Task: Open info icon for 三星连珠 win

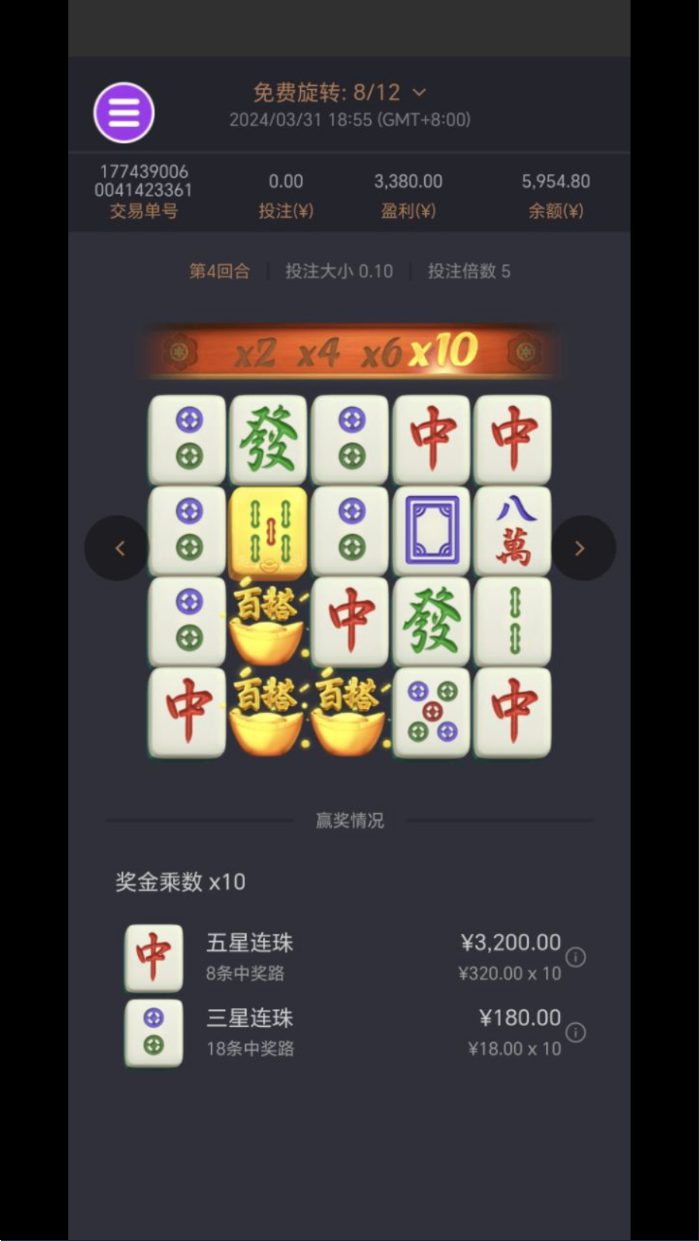Action: 576,1032
